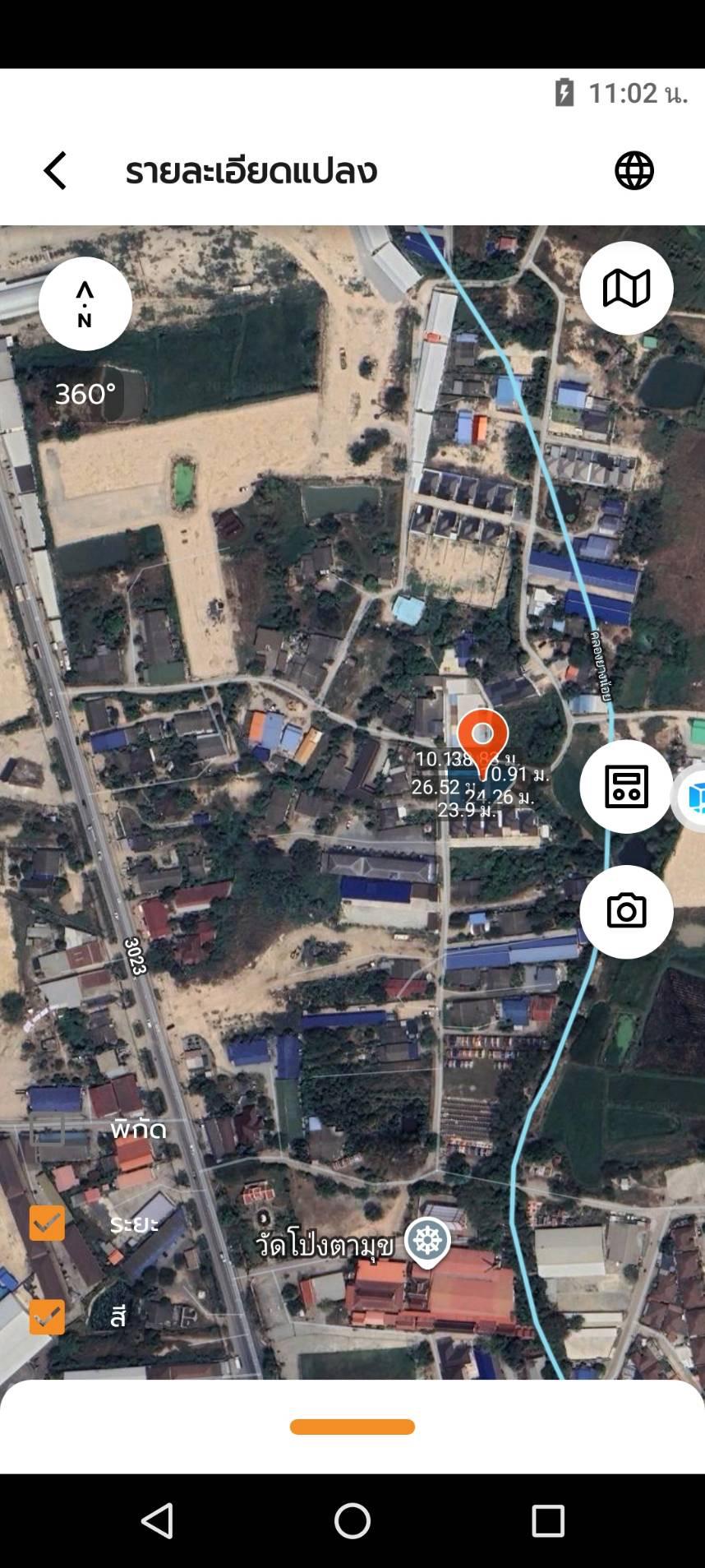705x1568 pixels.
Task: Tap the 360° view button
Action: [85, 394]
